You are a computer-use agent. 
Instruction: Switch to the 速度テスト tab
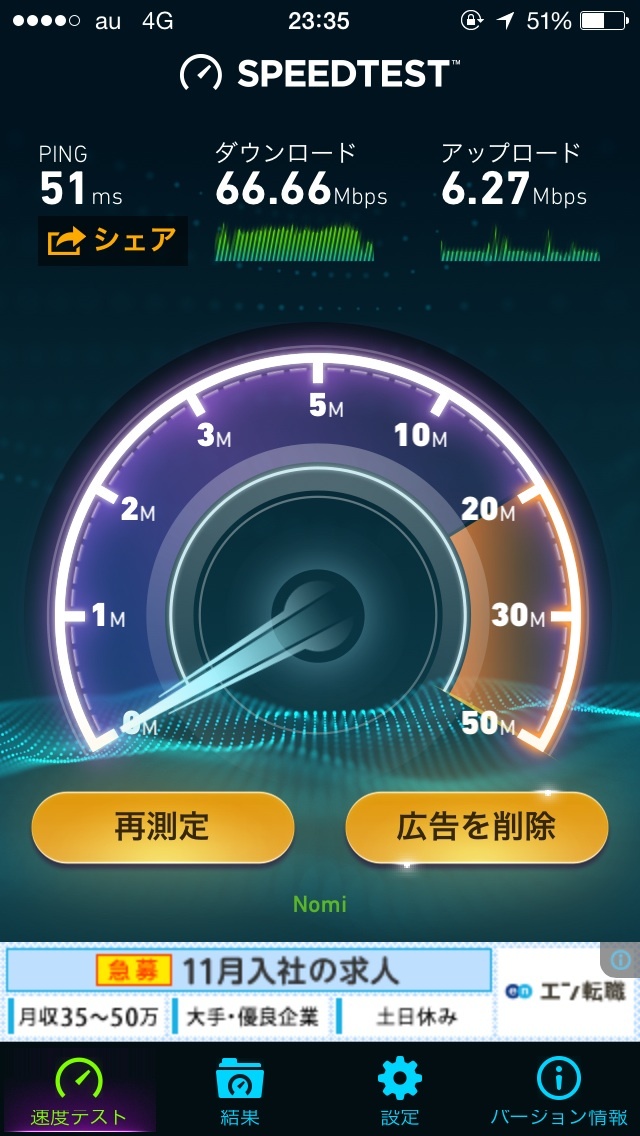(79, 1091)
